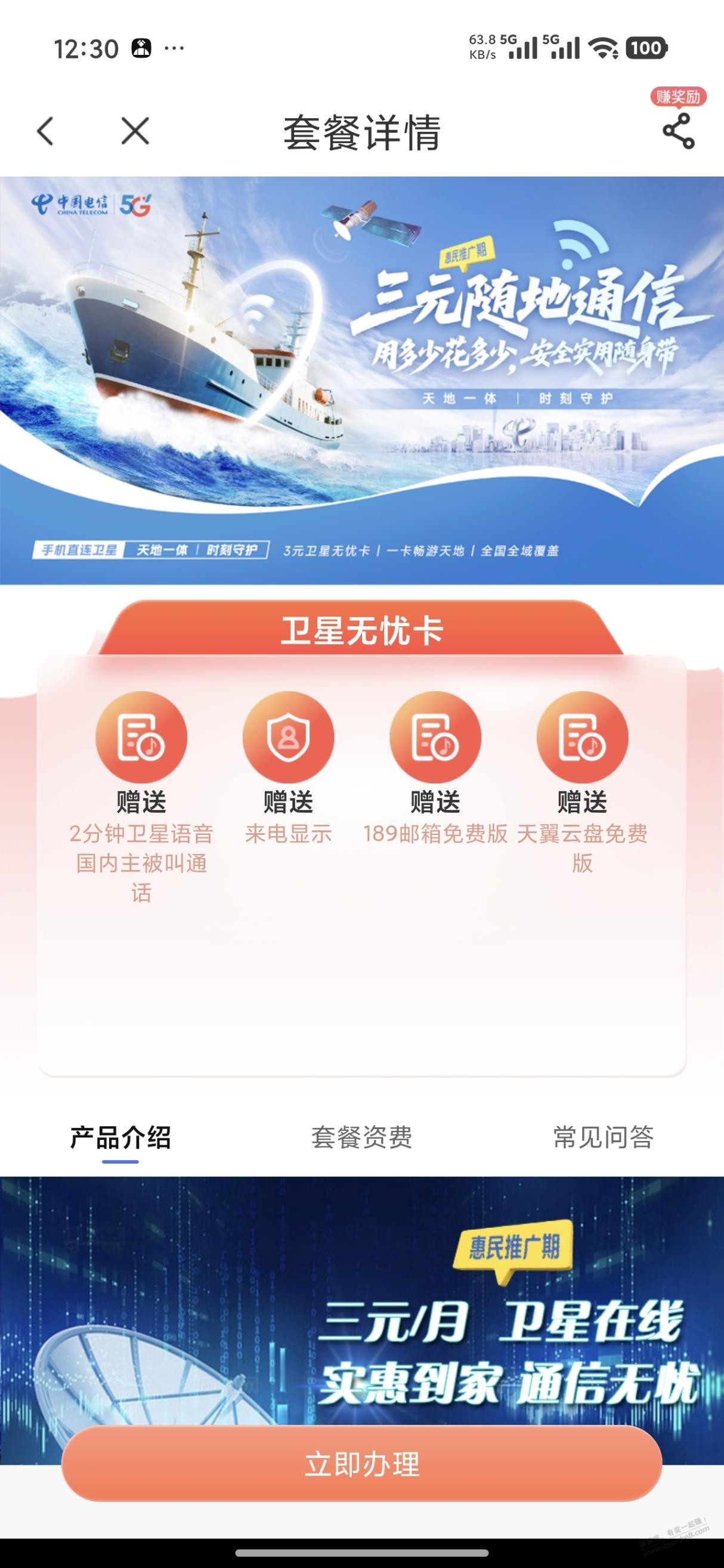Viewport: 724px width, 1568px height.
Task: Go back using the top-left arrow
Action: click(x=46, y=131)
